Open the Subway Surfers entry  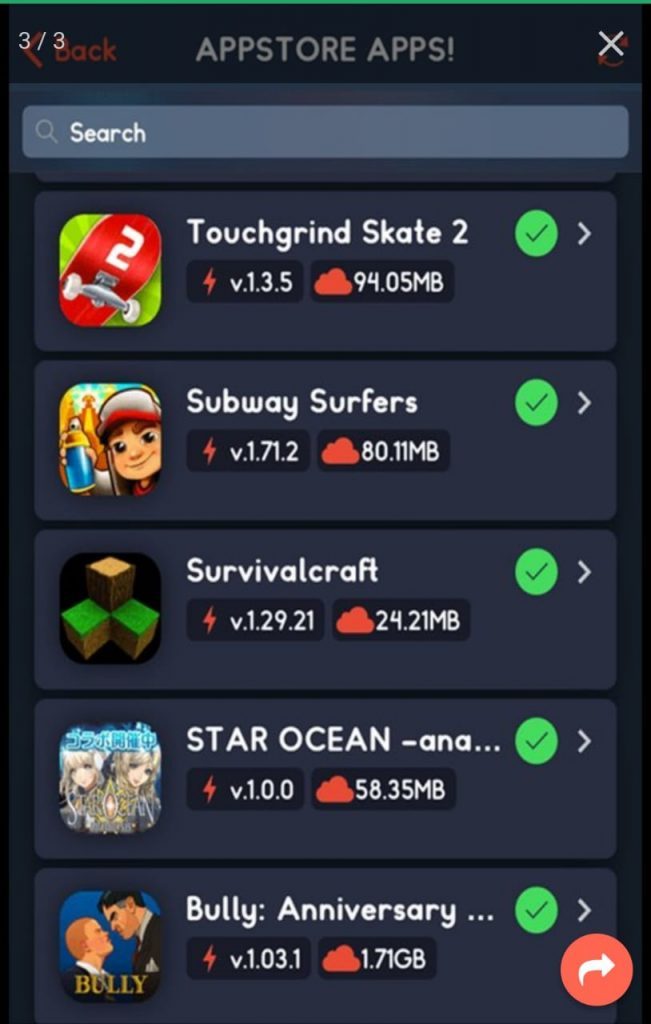click(x=300, y=402)
